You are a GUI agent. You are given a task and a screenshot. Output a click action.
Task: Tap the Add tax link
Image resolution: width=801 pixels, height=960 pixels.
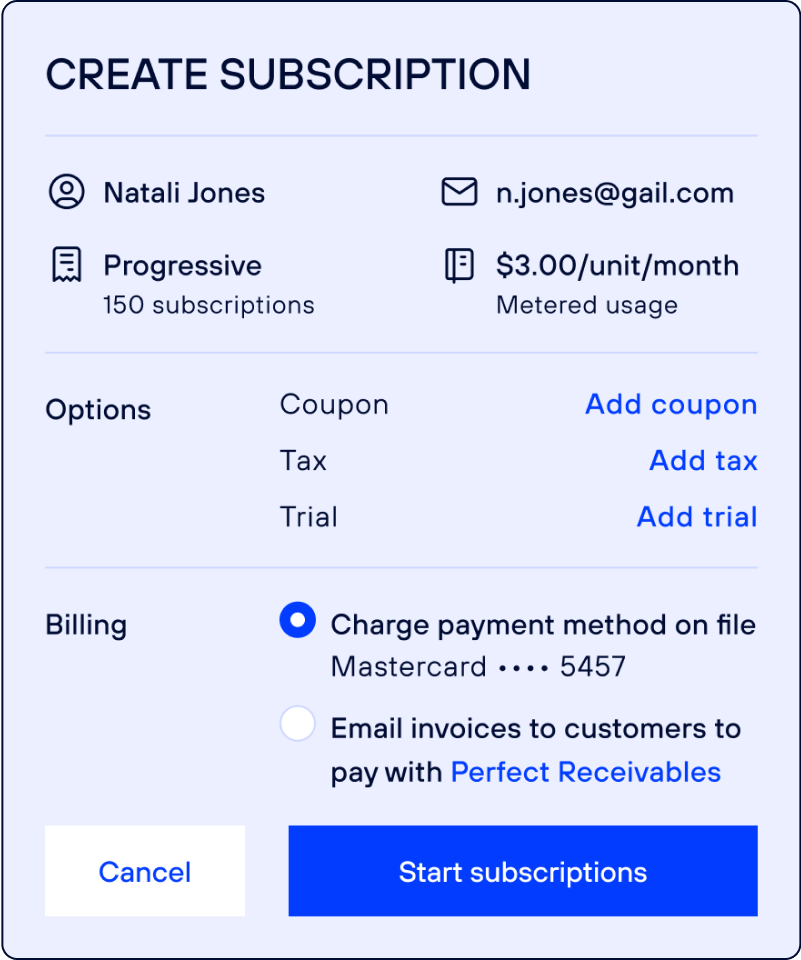(x=703, y=461)
